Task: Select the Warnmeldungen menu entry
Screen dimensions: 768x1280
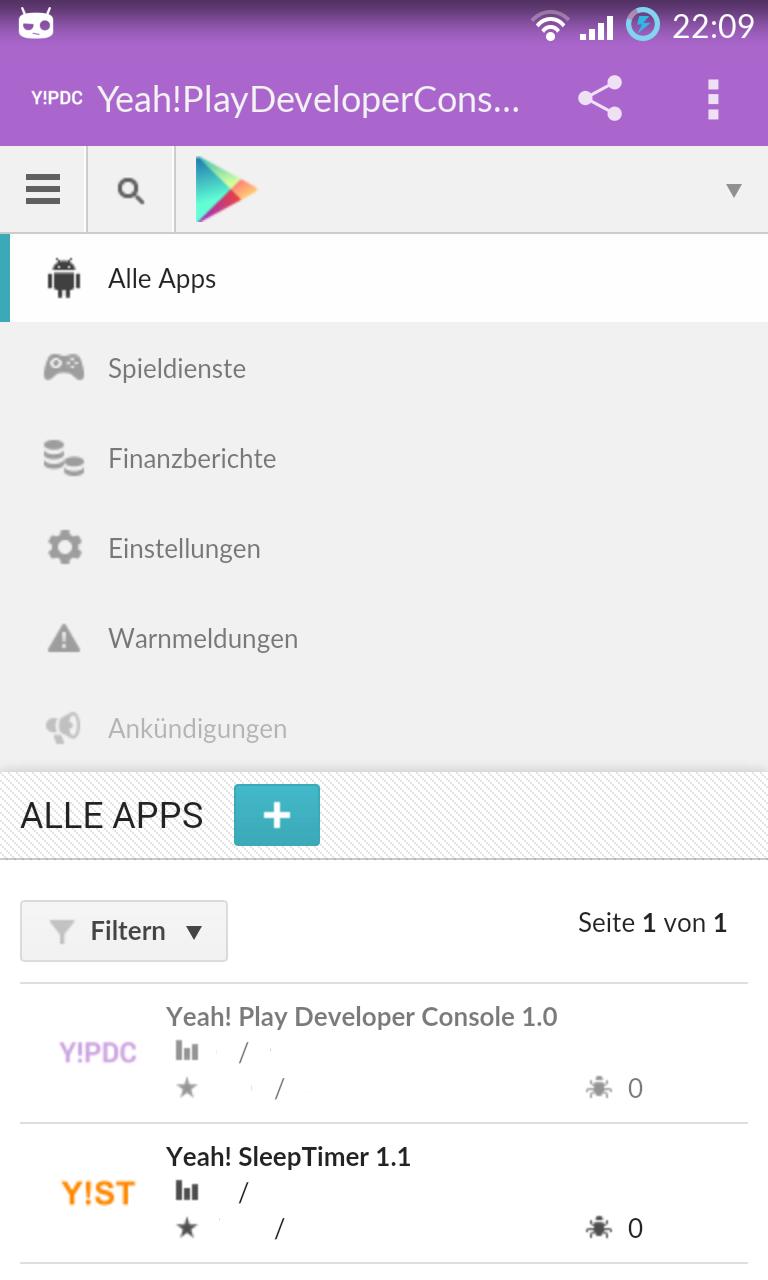Action: (203, 638)
